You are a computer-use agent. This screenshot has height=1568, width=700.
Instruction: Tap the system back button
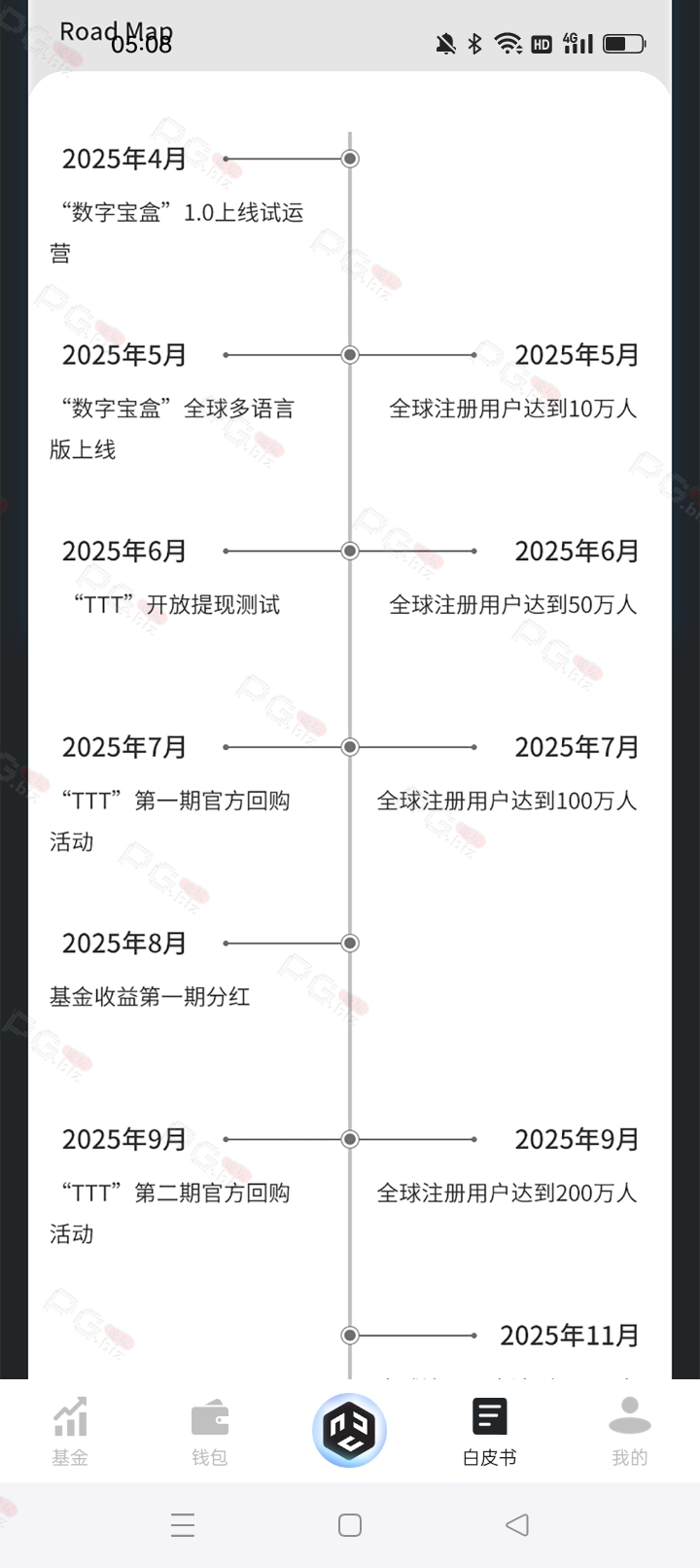point(517,1525)
